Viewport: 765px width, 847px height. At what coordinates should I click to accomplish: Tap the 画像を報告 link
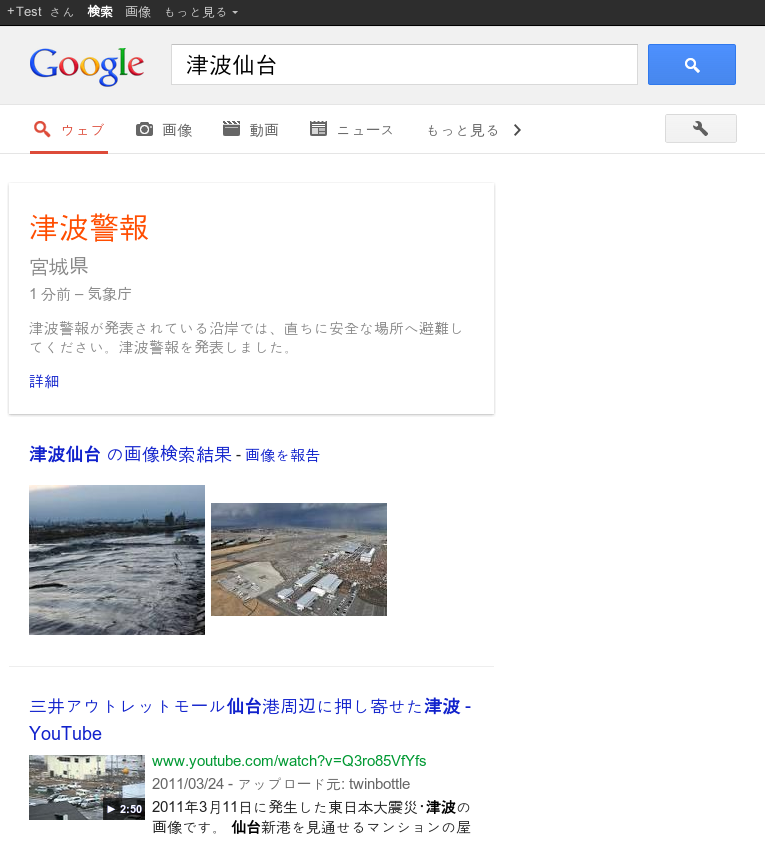coord(282,456)
